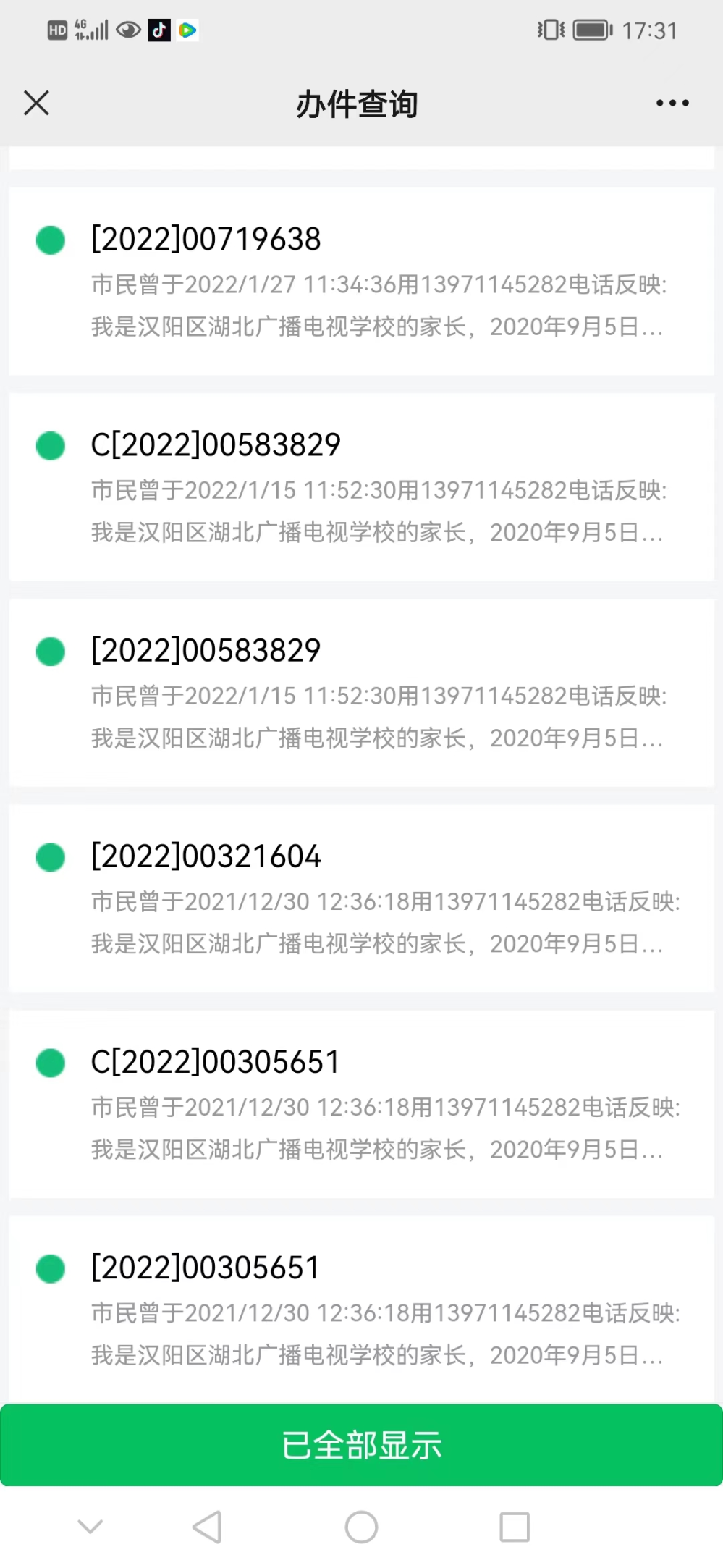Tap the TikTok icon in the status bar
Viewport: 723px width, 1568px height.
(160, 30)
